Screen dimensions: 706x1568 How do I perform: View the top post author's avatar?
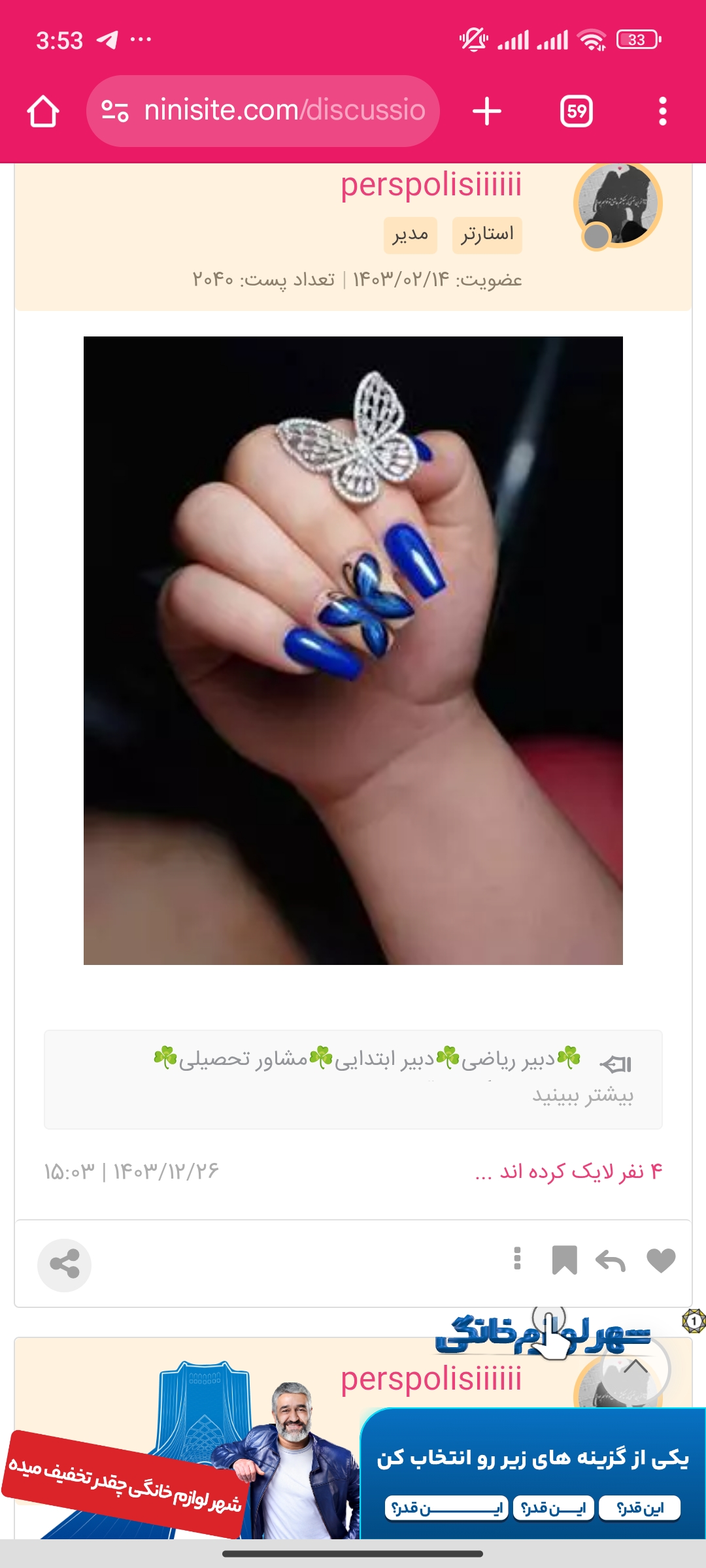tap(618, 204)
